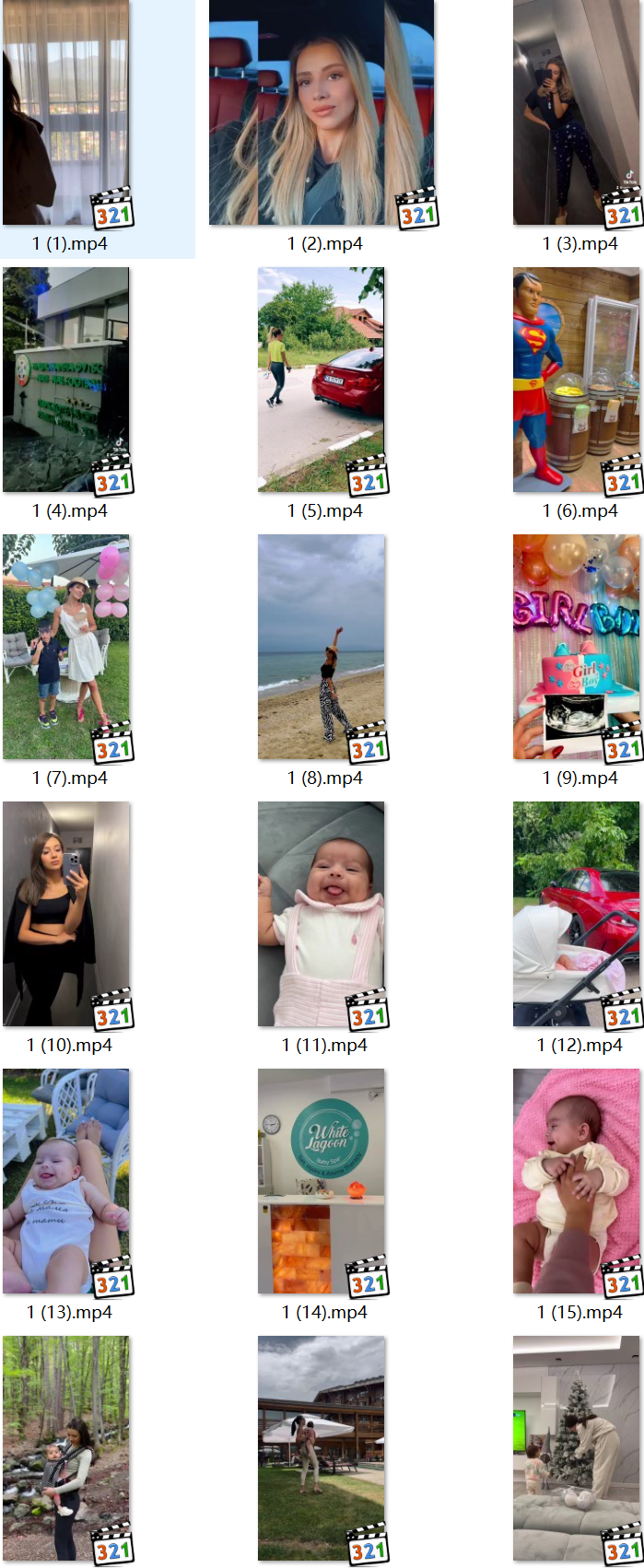This screenshot has height=1568, width=644.
Task: Select the file 1 (13).mp4
Action: coord(66,1181)
